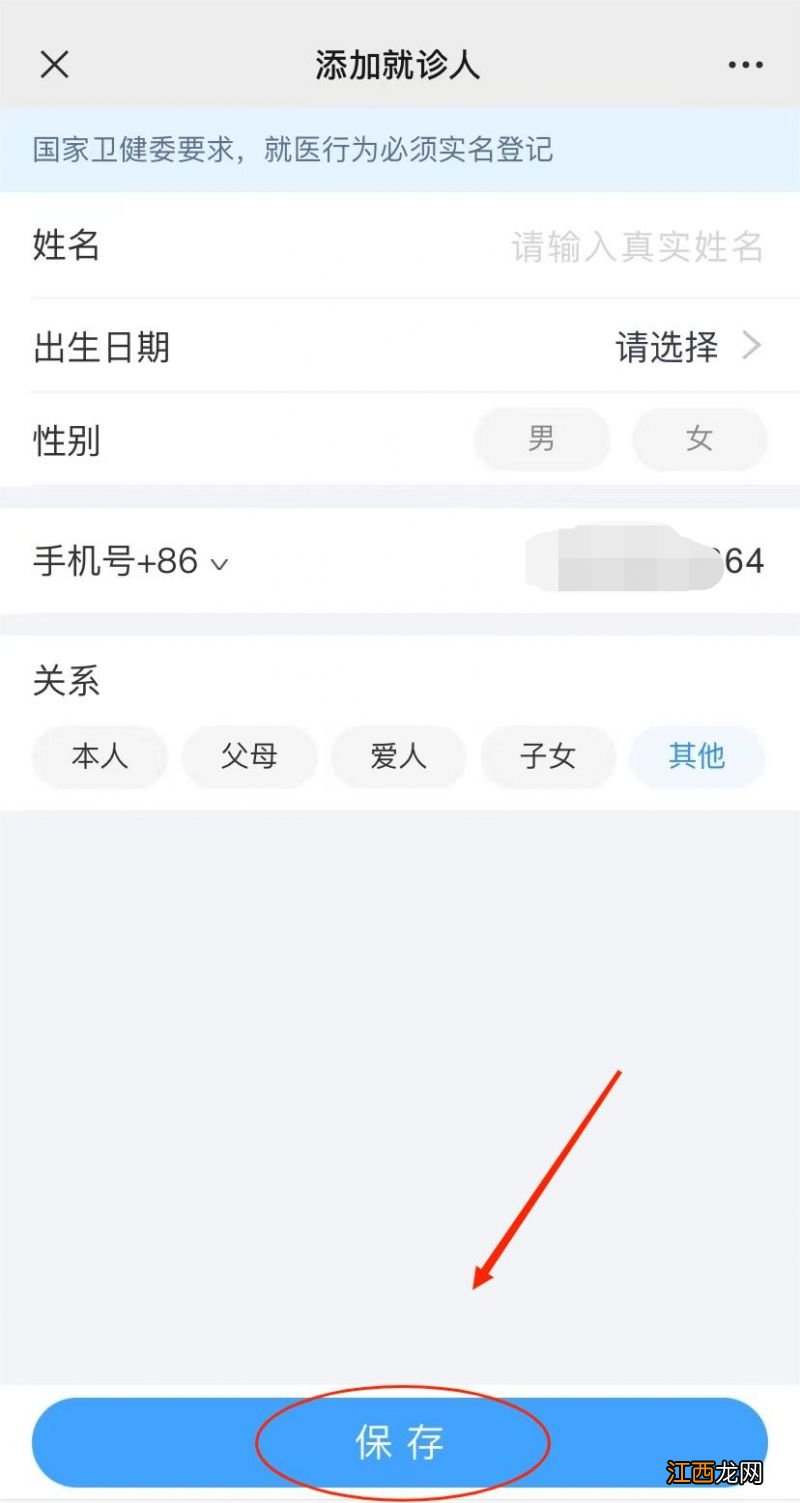
Task: Close the 添加就诊人 page
Action: click(x=55, y=64)
